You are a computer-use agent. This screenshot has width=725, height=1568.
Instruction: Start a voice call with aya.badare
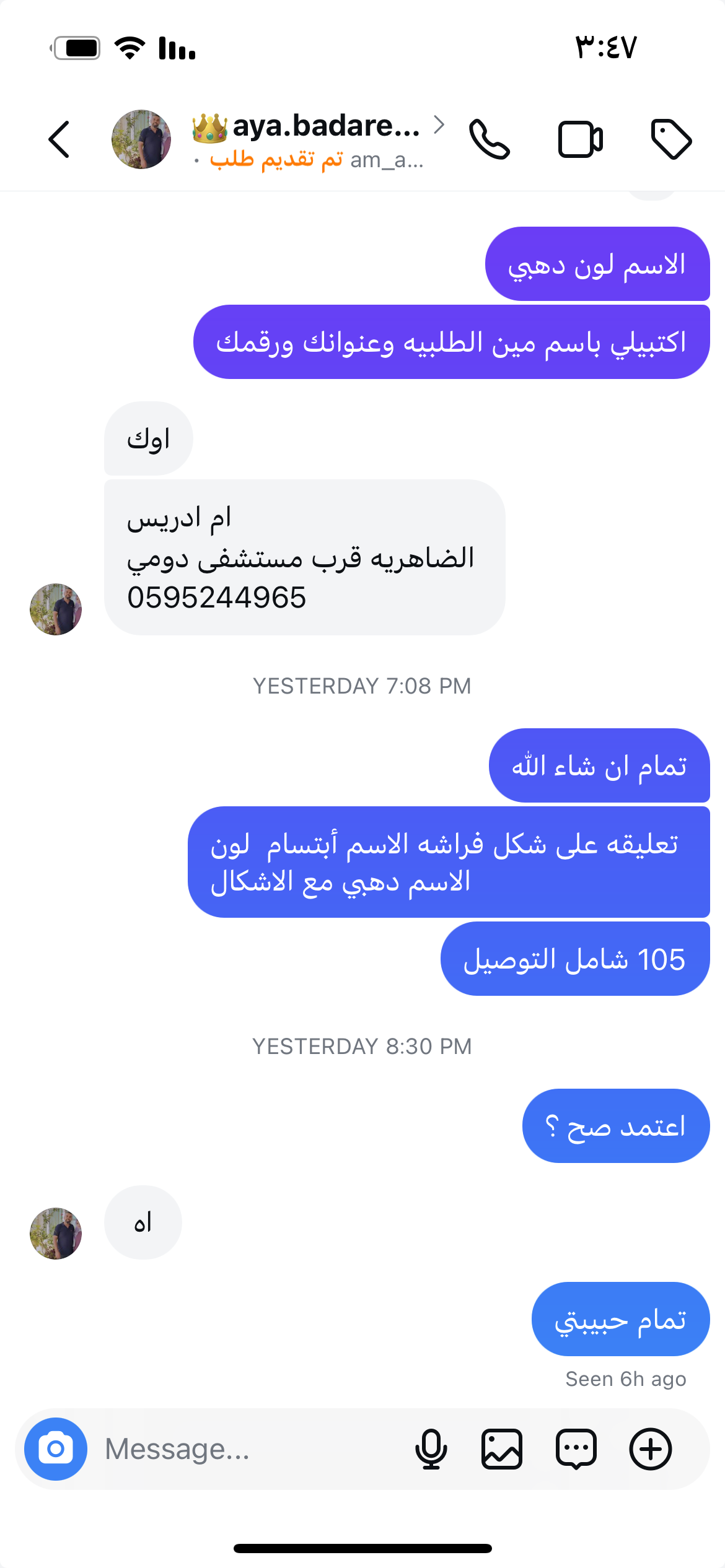click(489, 139)
